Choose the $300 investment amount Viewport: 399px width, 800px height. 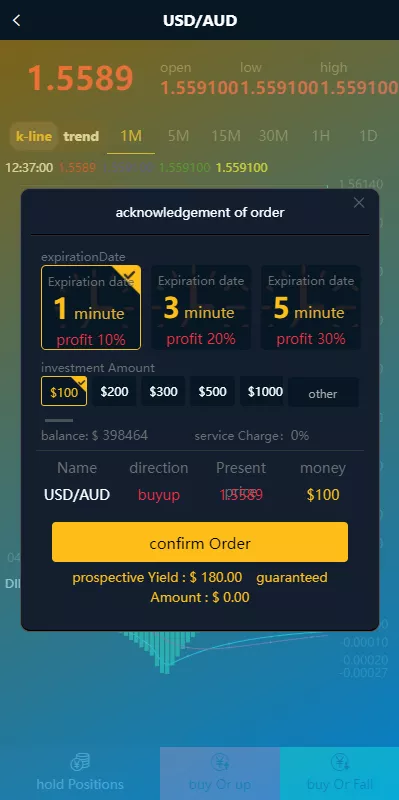click(x=163, y=391)
